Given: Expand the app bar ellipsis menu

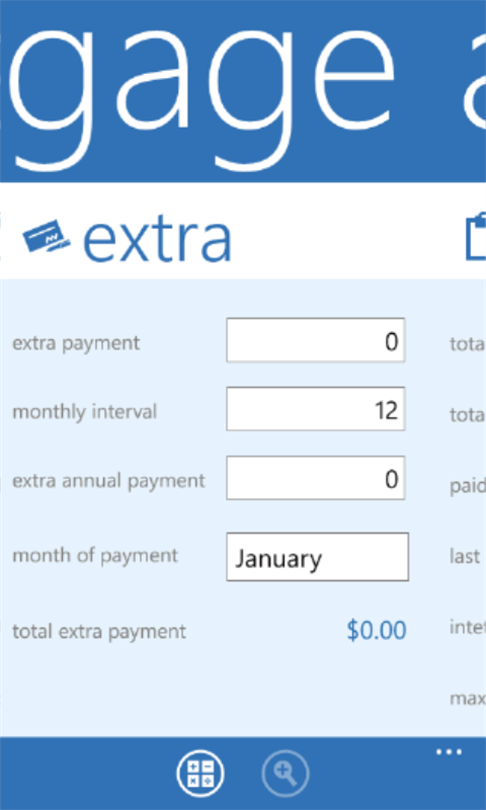Looking at the screenshot, I should coord(449,752).
